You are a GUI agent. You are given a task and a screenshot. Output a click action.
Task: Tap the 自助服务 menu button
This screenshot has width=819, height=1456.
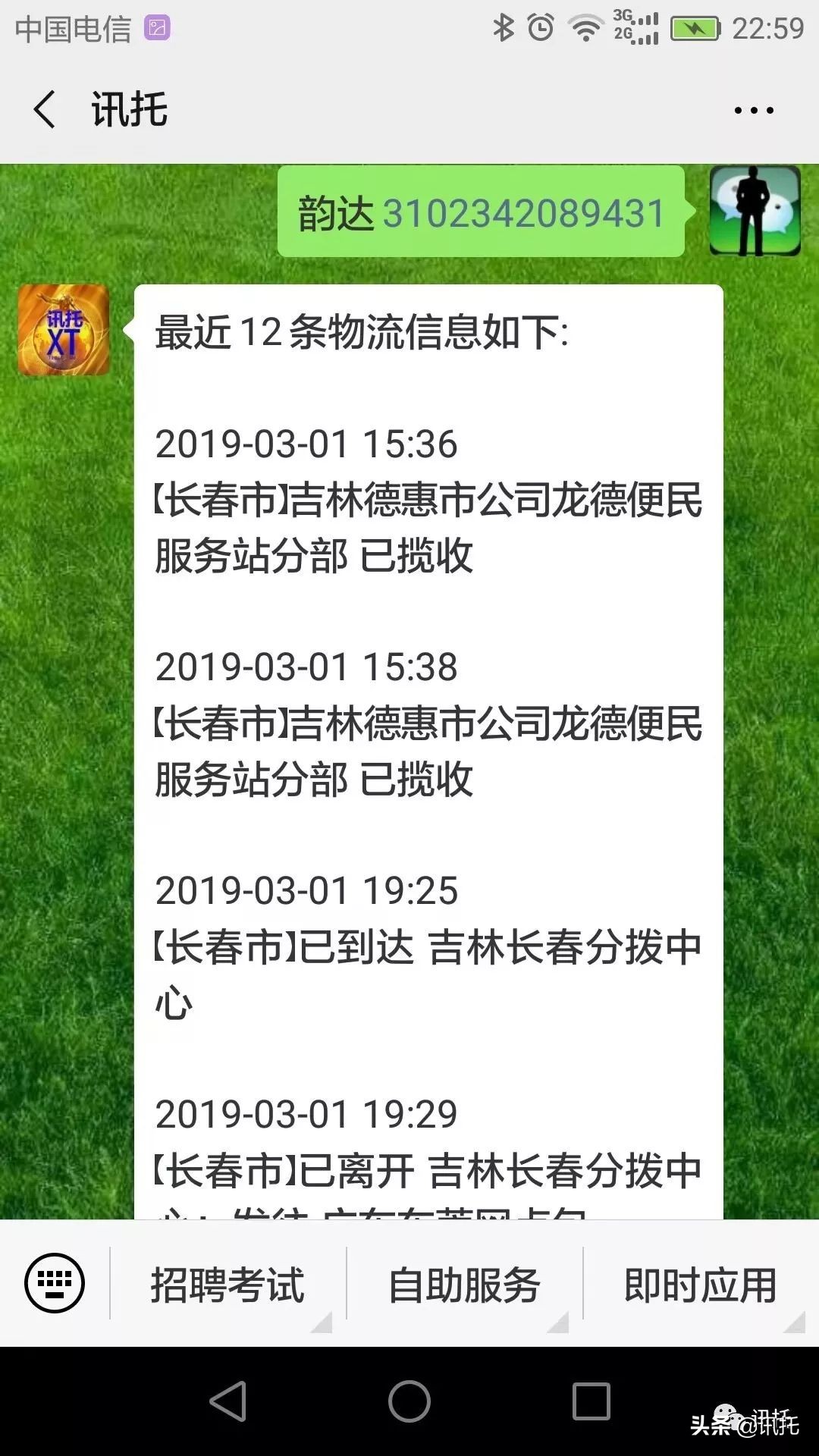point(465,1282)
